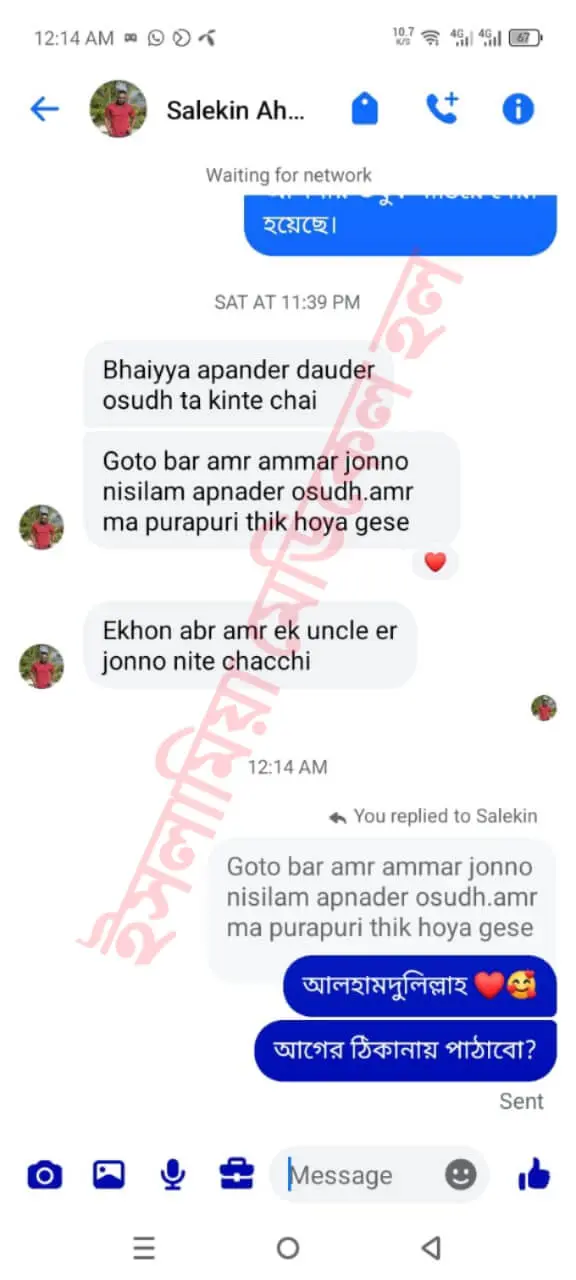Start a voice call with Salekin
Image resolution: width=576 pixels, height=1280 pixels.
441,108
